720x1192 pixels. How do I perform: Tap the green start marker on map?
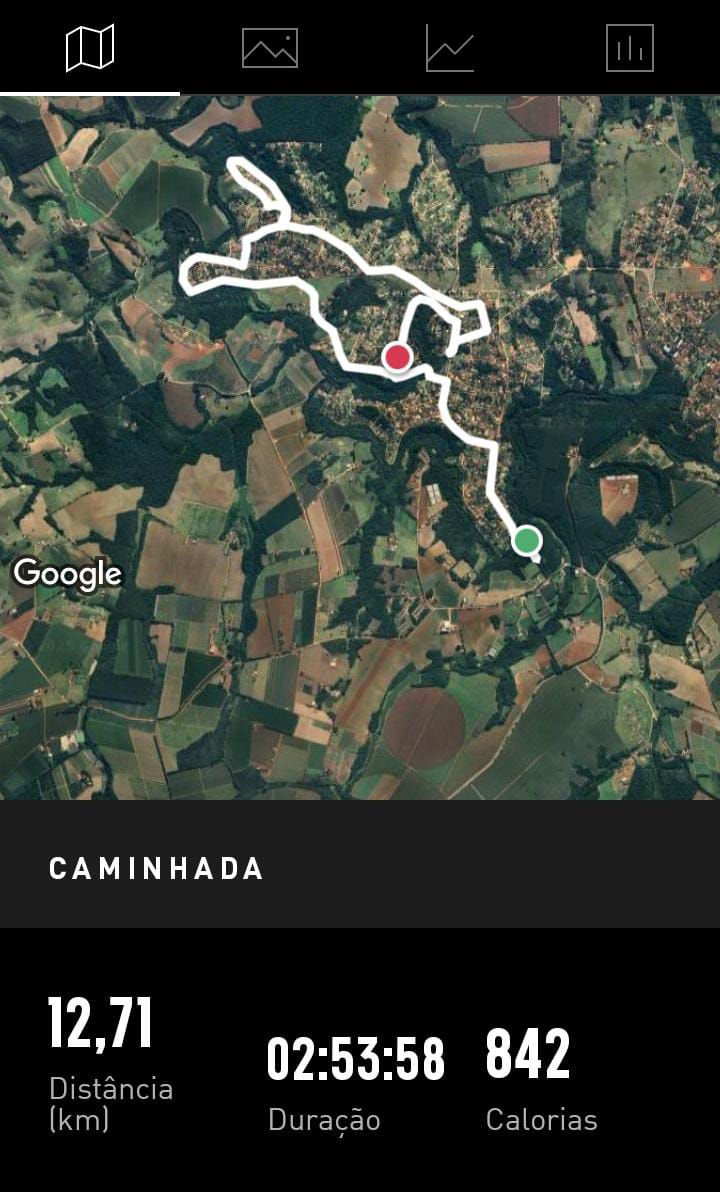[527, 541]
